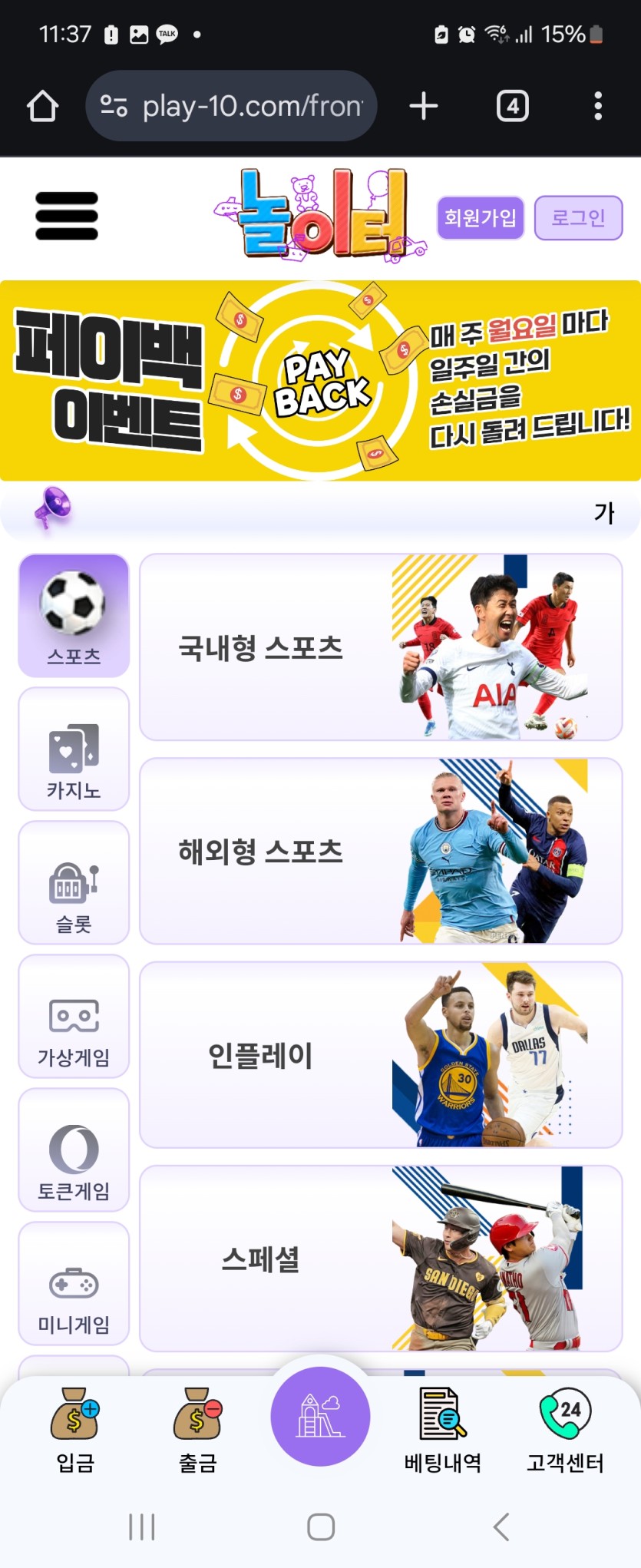Switch to the 카지노 category
This screenshot has height=1568, width=641.
click(74, 749)
